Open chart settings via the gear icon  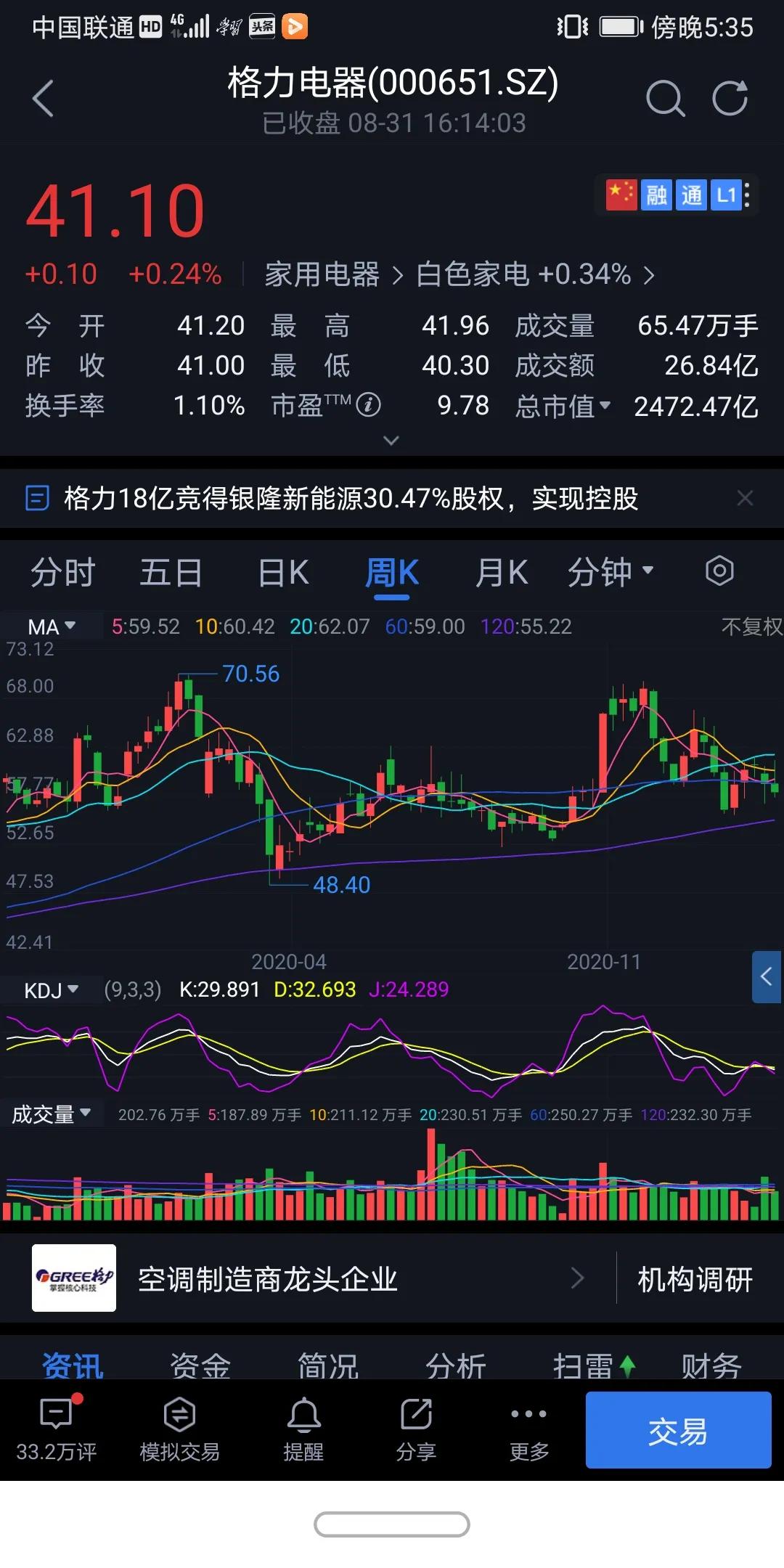click(x=720, y=572)
